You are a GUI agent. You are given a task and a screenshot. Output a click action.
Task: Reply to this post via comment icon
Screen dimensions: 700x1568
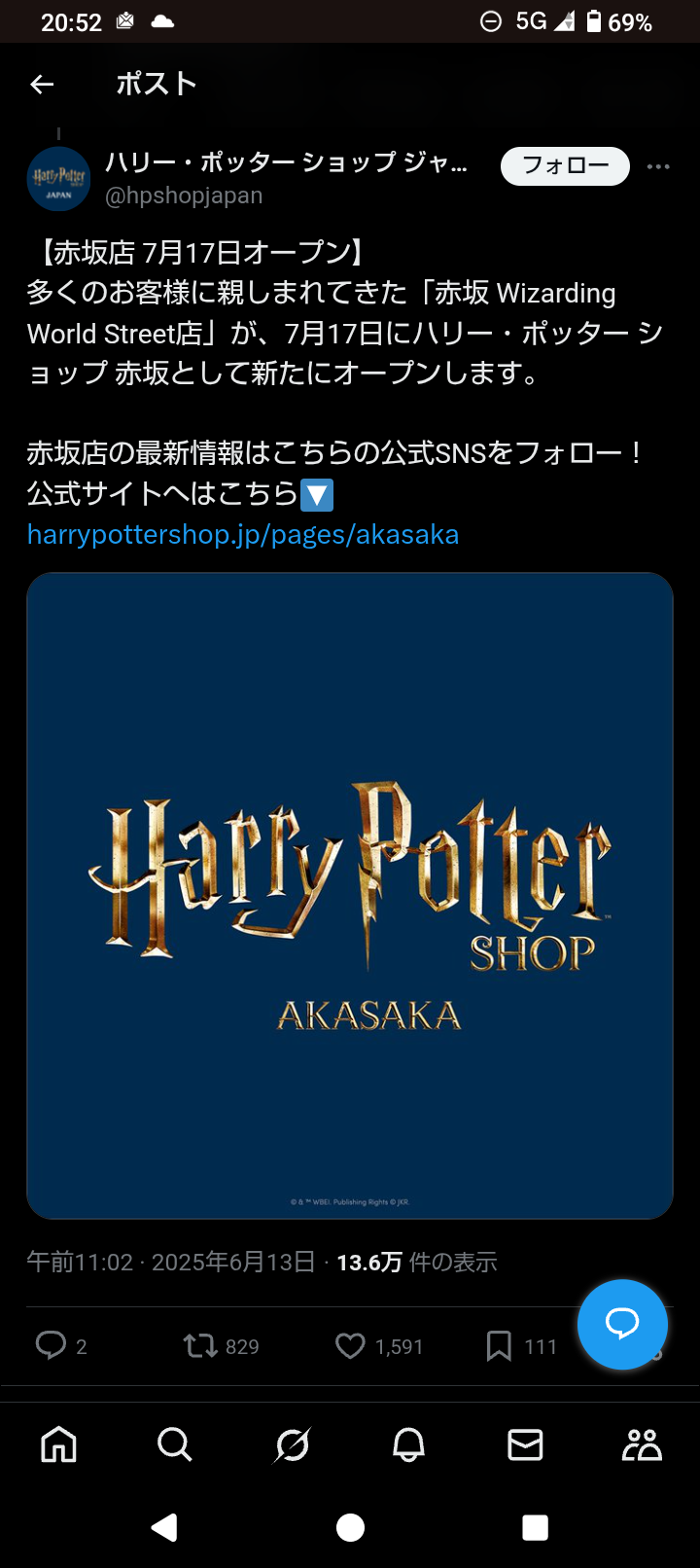[51, 1345]
